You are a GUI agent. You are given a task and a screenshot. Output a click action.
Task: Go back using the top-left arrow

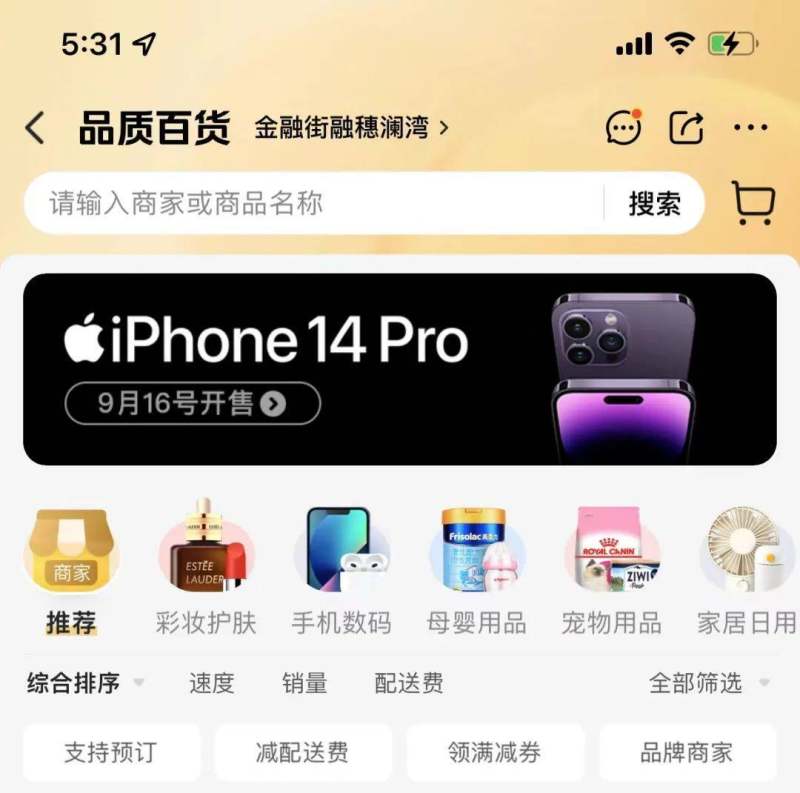coord(35,128)
